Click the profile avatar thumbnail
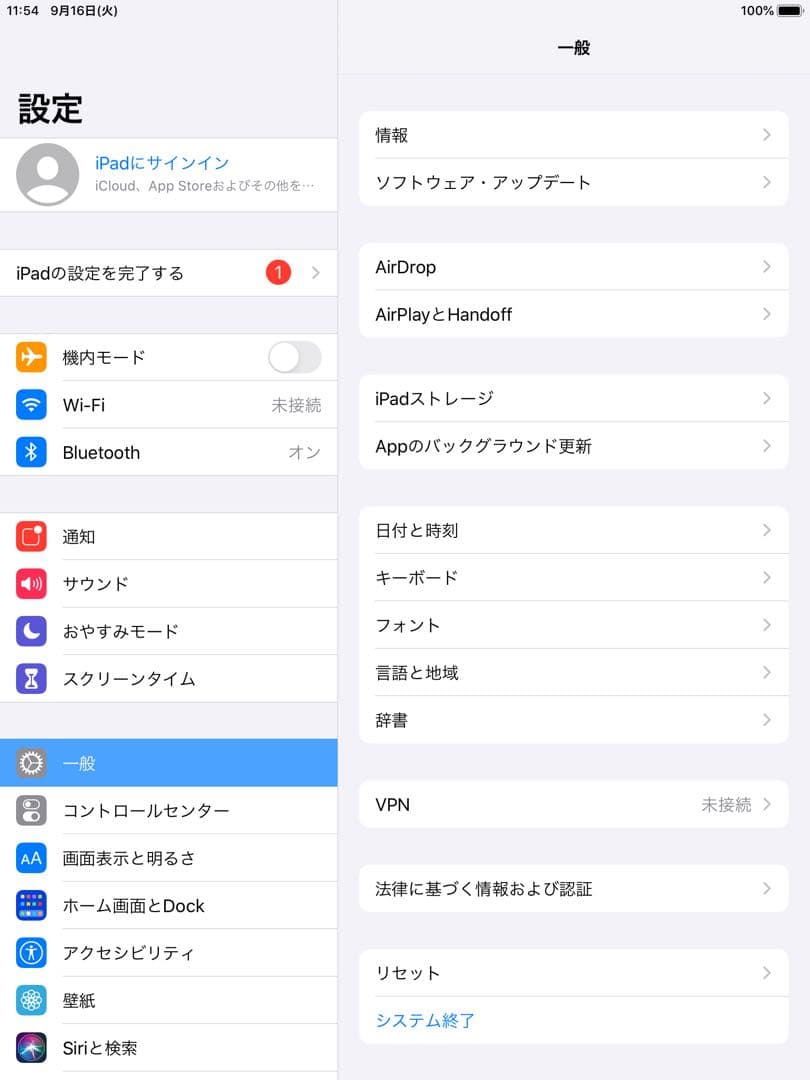Screen dimensions: 810x1080 click(47, 174)
